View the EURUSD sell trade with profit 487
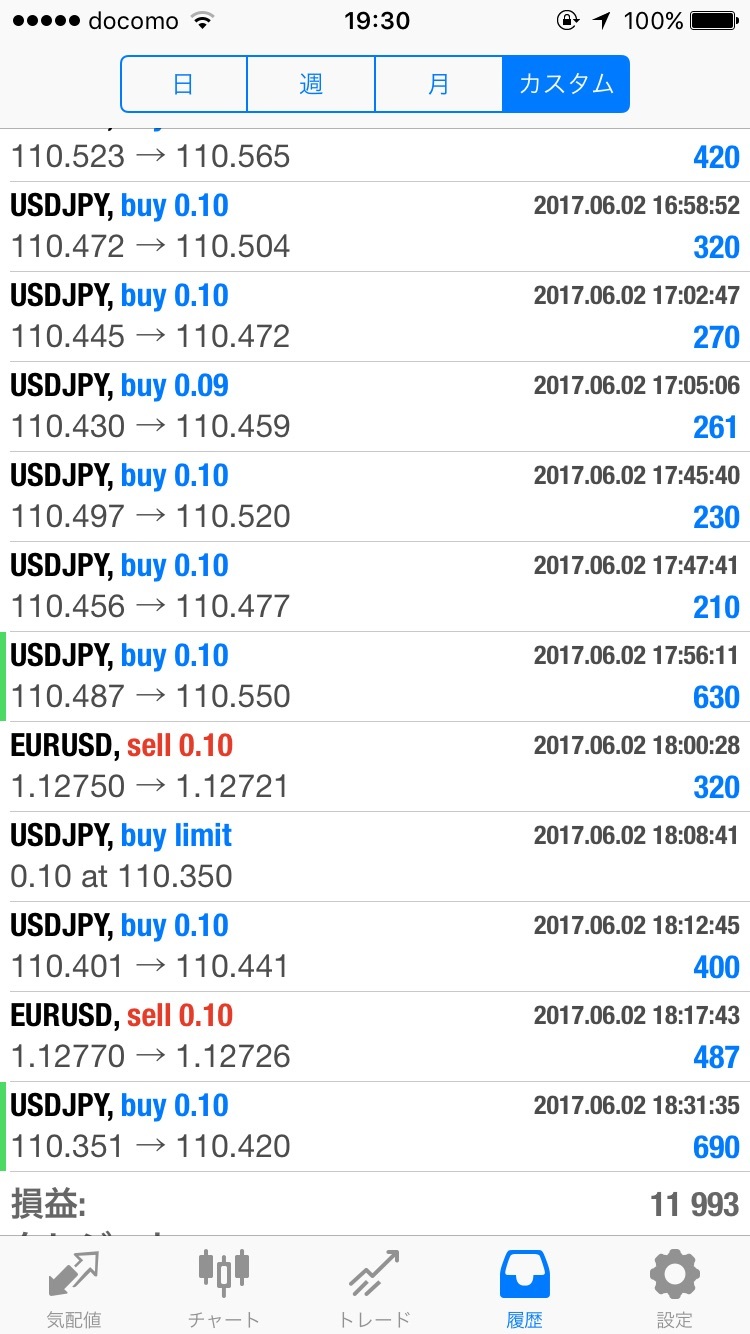750x1334 pixels. click(375, 1037)
